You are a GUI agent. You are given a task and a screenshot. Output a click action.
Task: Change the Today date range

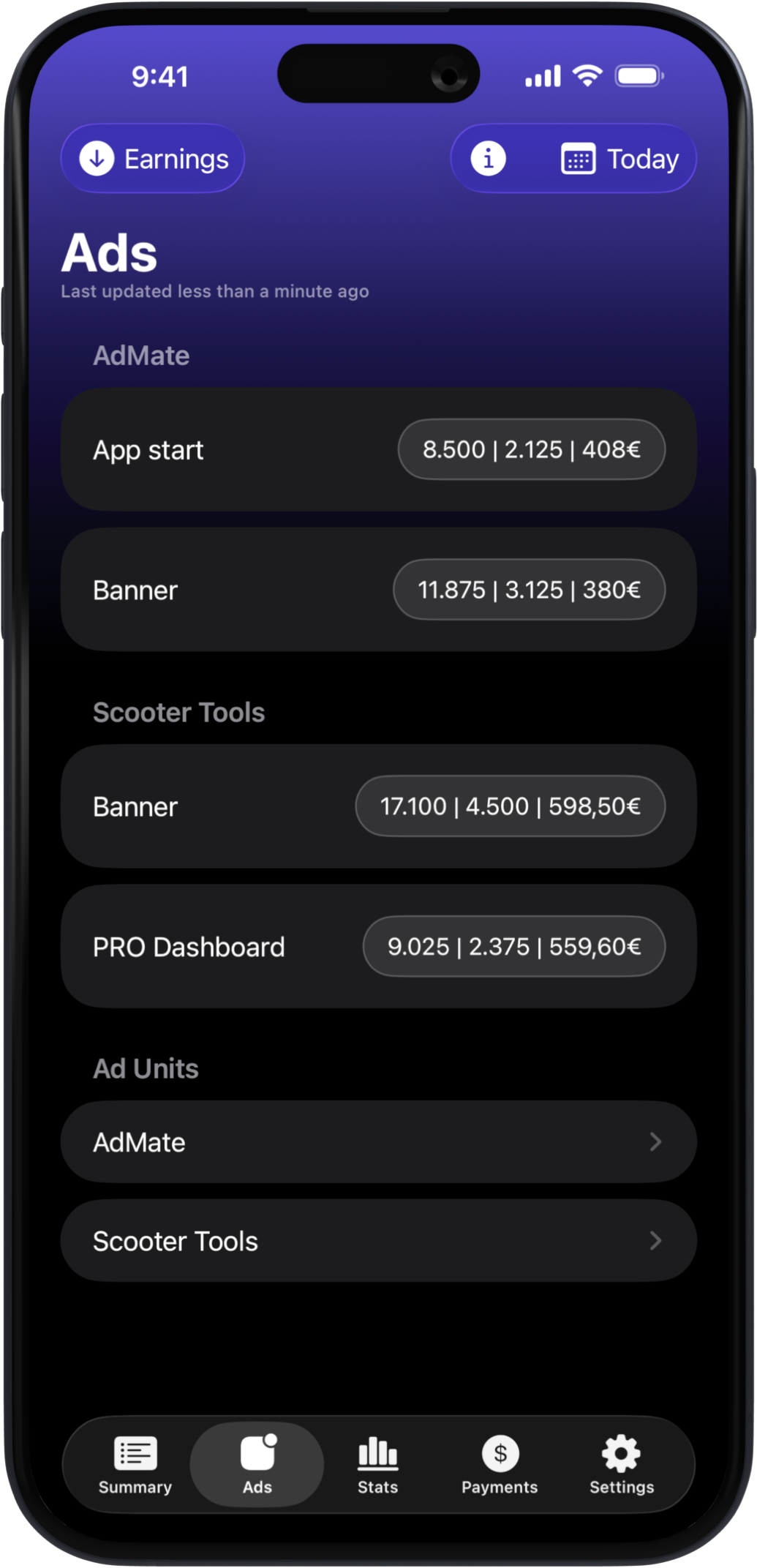point(620,159)
